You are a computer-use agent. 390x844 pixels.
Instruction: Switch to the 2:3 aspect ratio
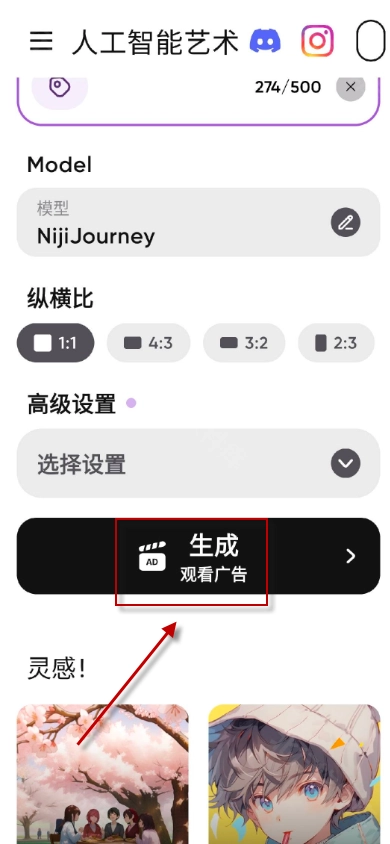336,343
